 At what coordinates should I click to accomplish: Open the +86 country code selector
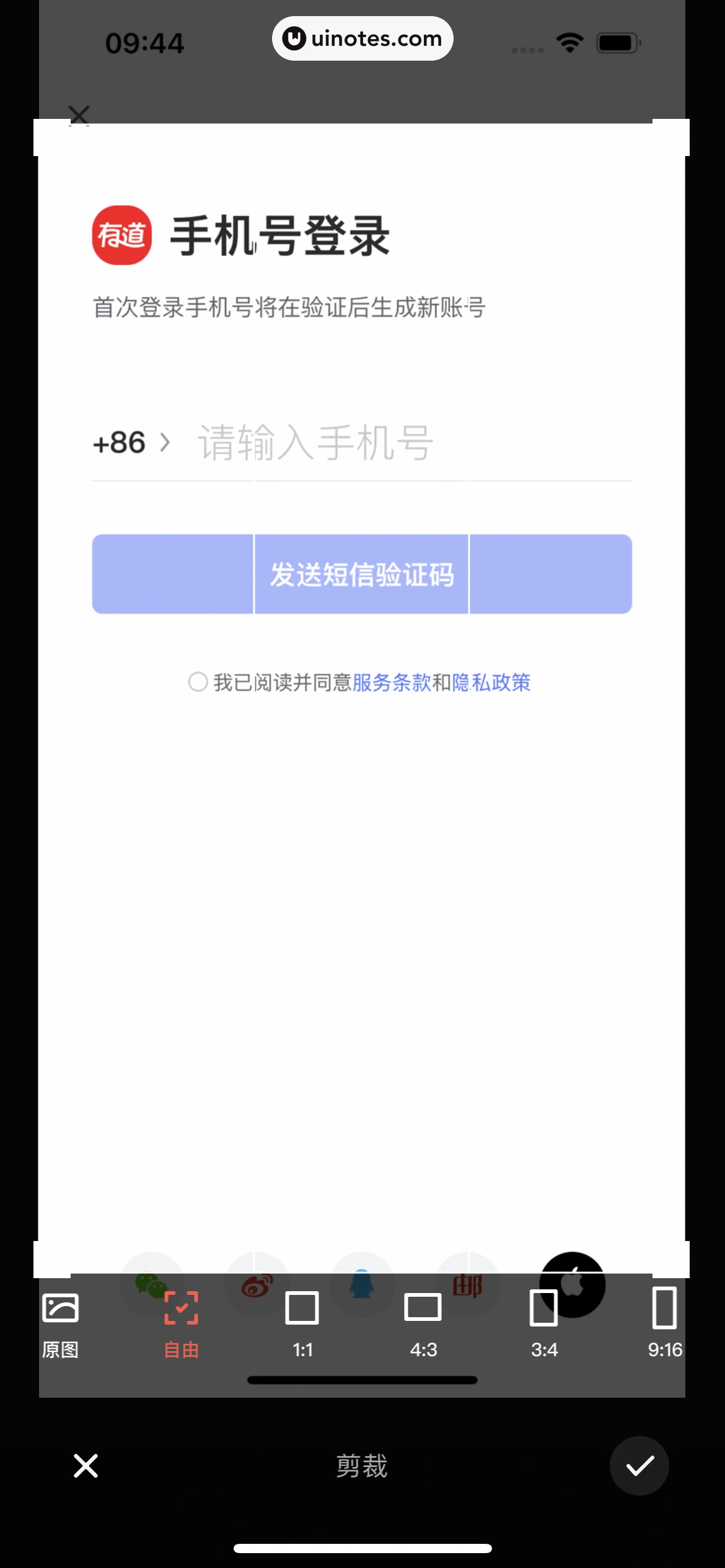[x=130, y=442]
